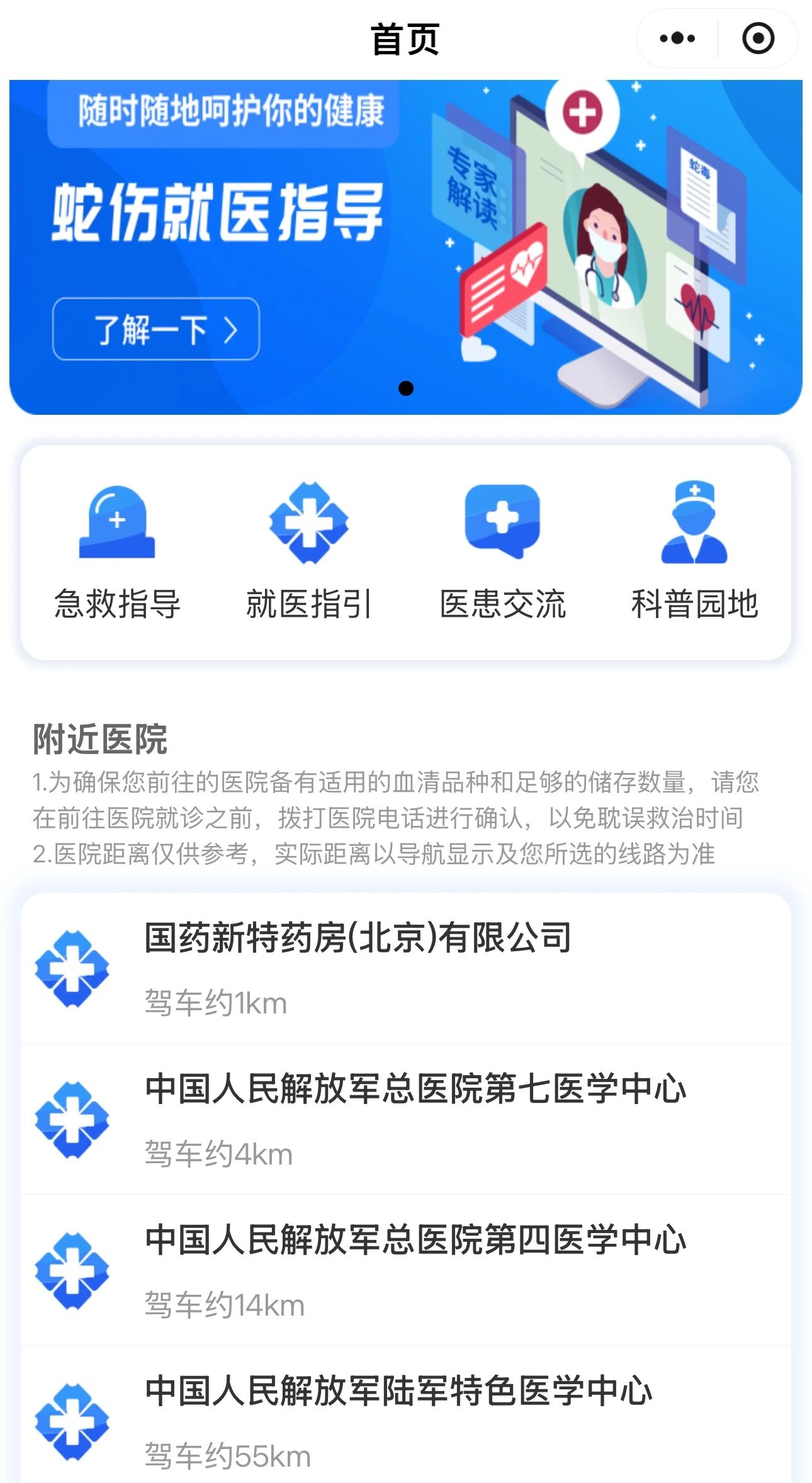The image size is (812, 1483).
Task: Open 就医指引 via its hospital cross icon
Action: (x=308, y=522)
